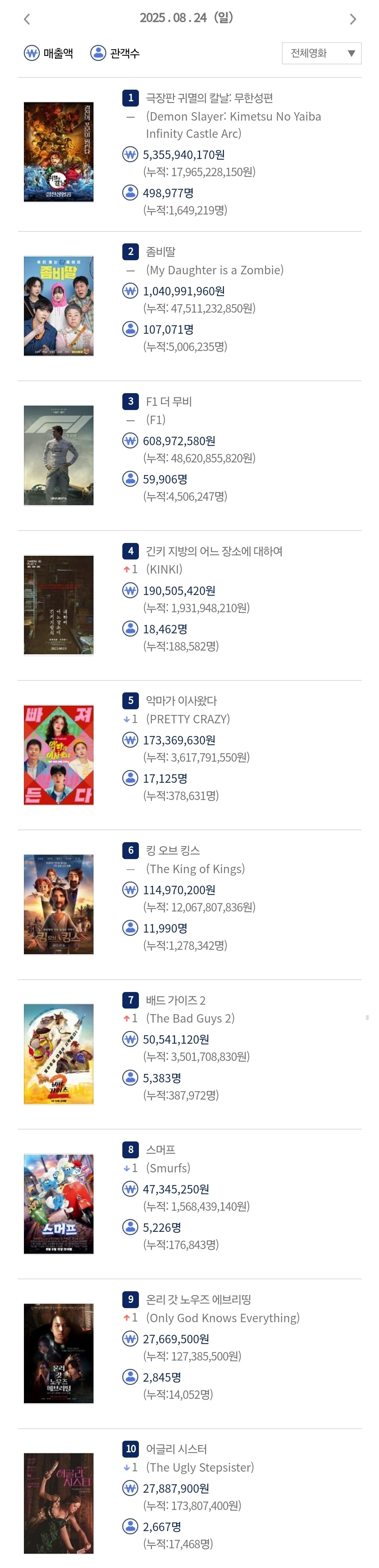Tap the 좀비딸 poster
379x1568 pixels.
[59, 306]
